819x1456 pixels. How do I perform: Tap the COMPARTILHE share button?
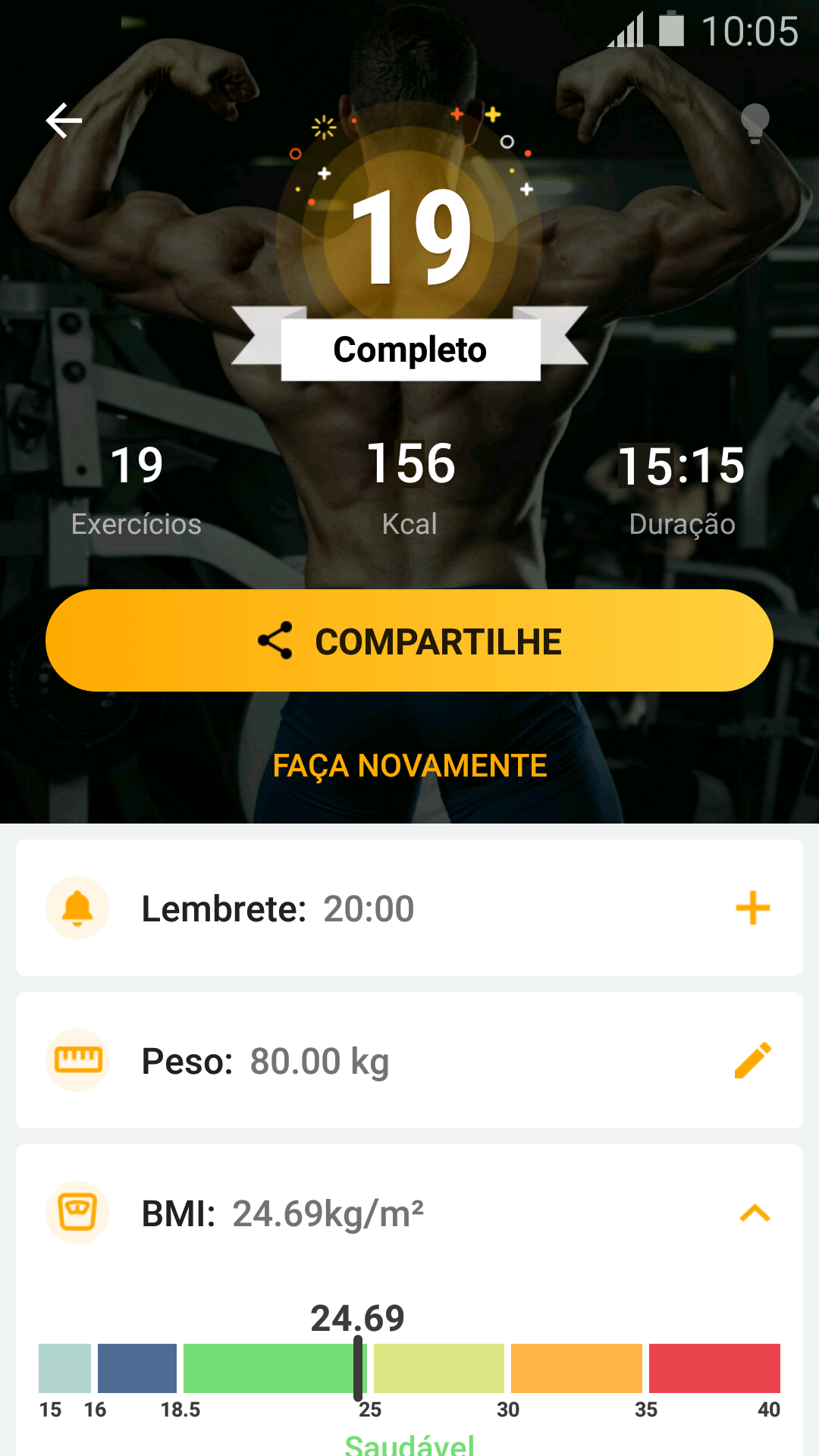click(409, 641)
